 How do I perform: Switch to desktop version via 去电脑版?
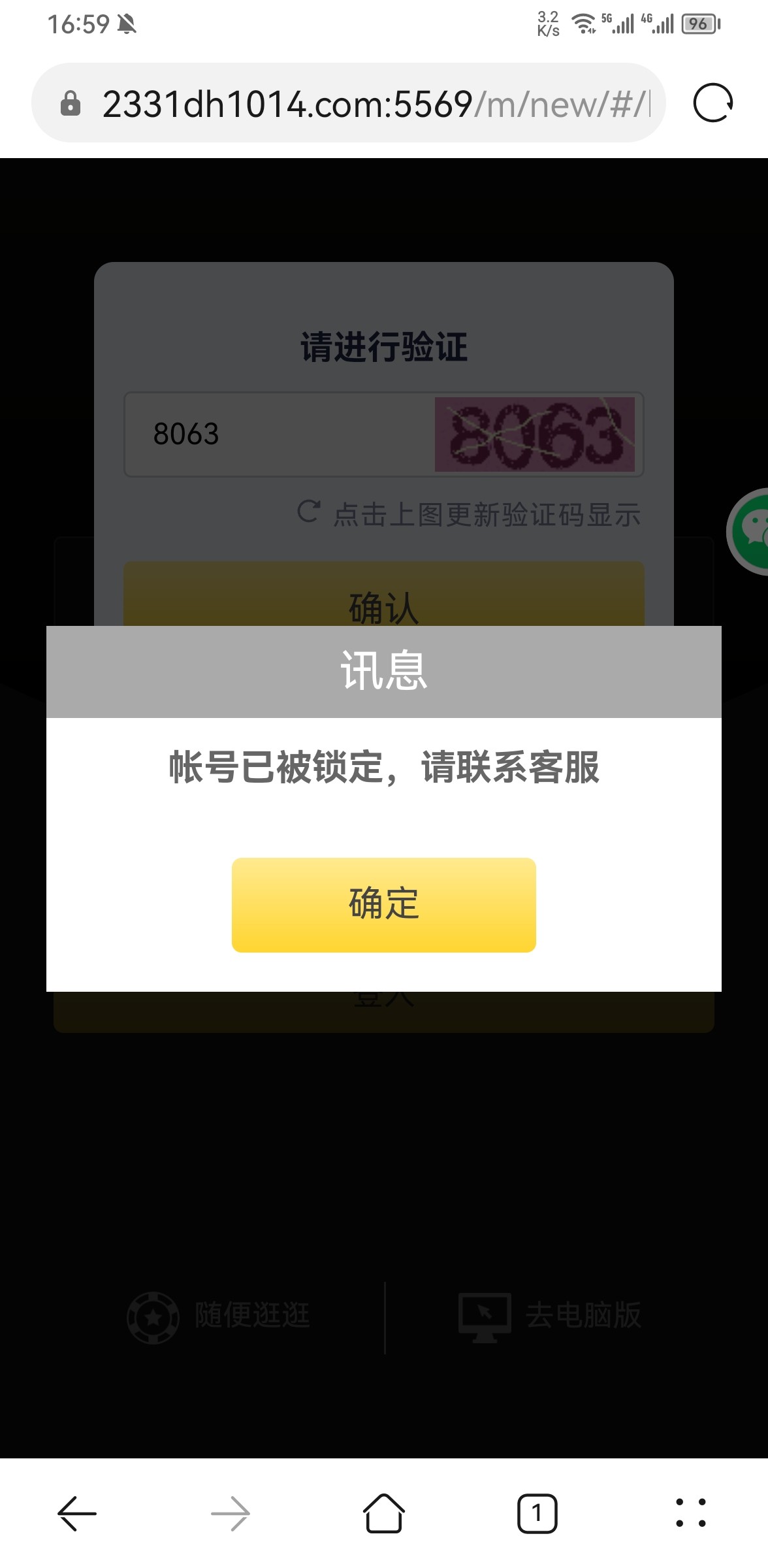point(584,1315)
